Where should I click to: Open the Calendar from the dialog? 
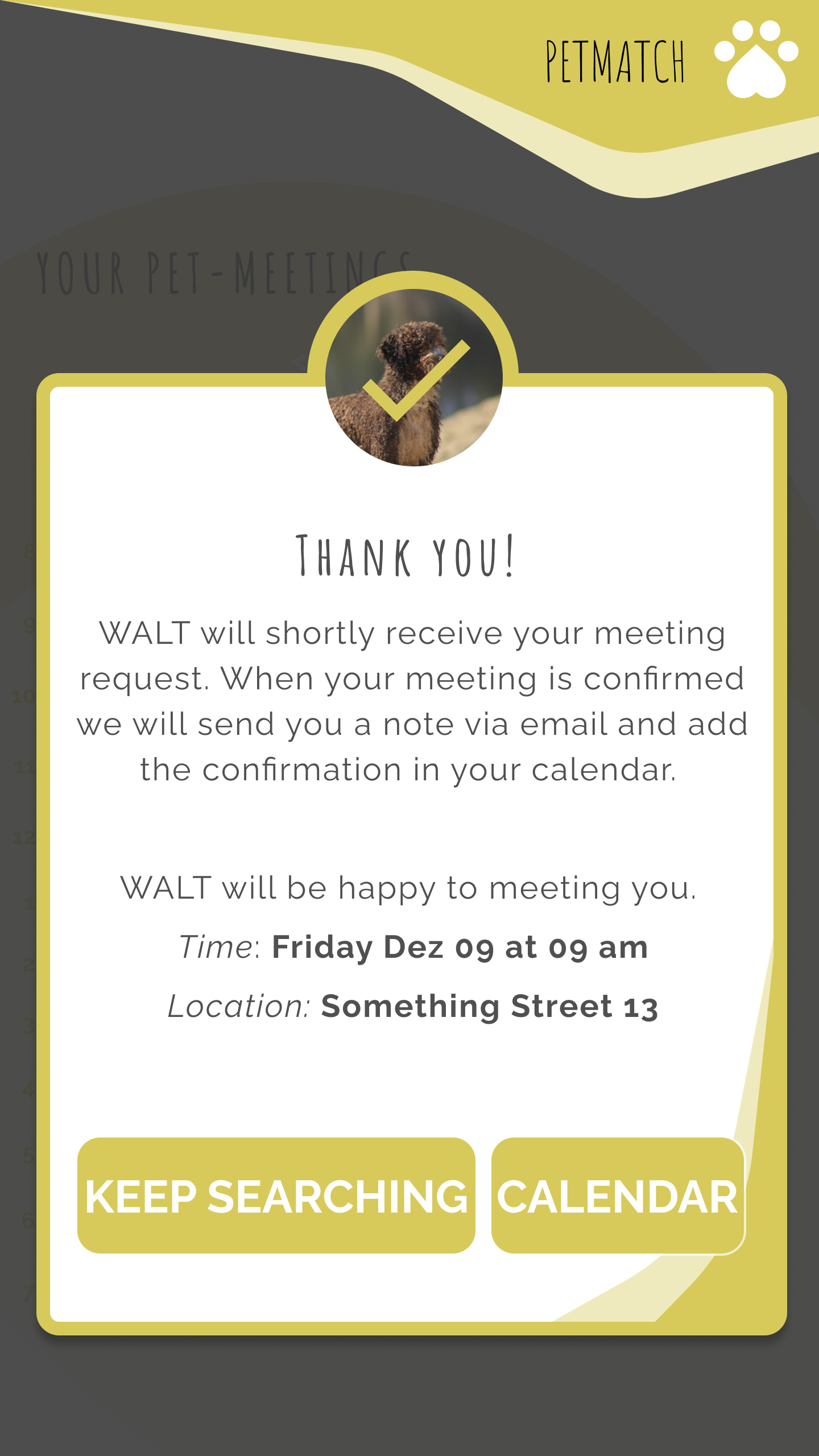coord(618,1196)
